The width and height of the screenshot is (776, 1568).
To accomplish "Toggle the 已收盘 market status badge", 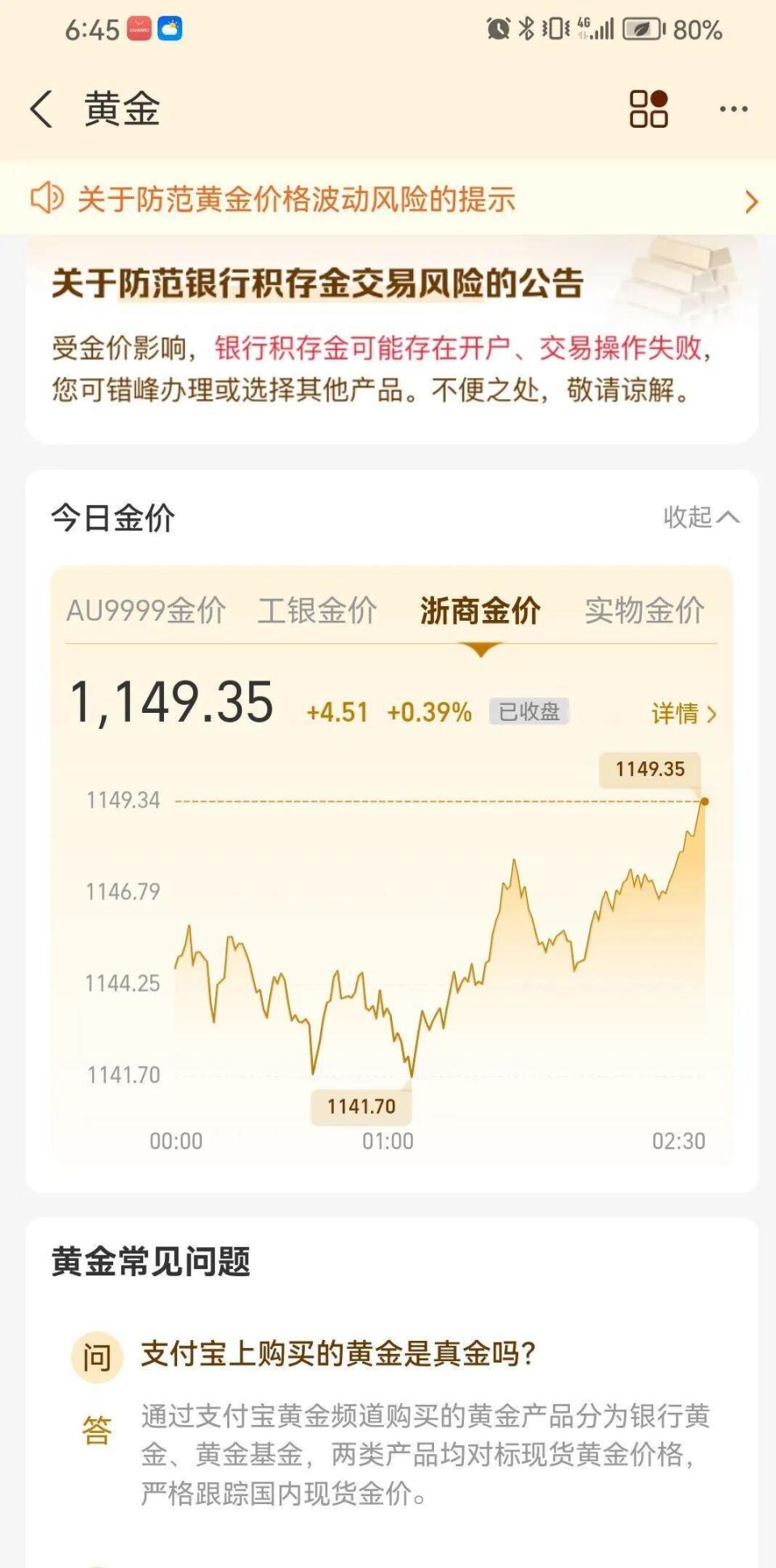I will [x=528, y=712].
